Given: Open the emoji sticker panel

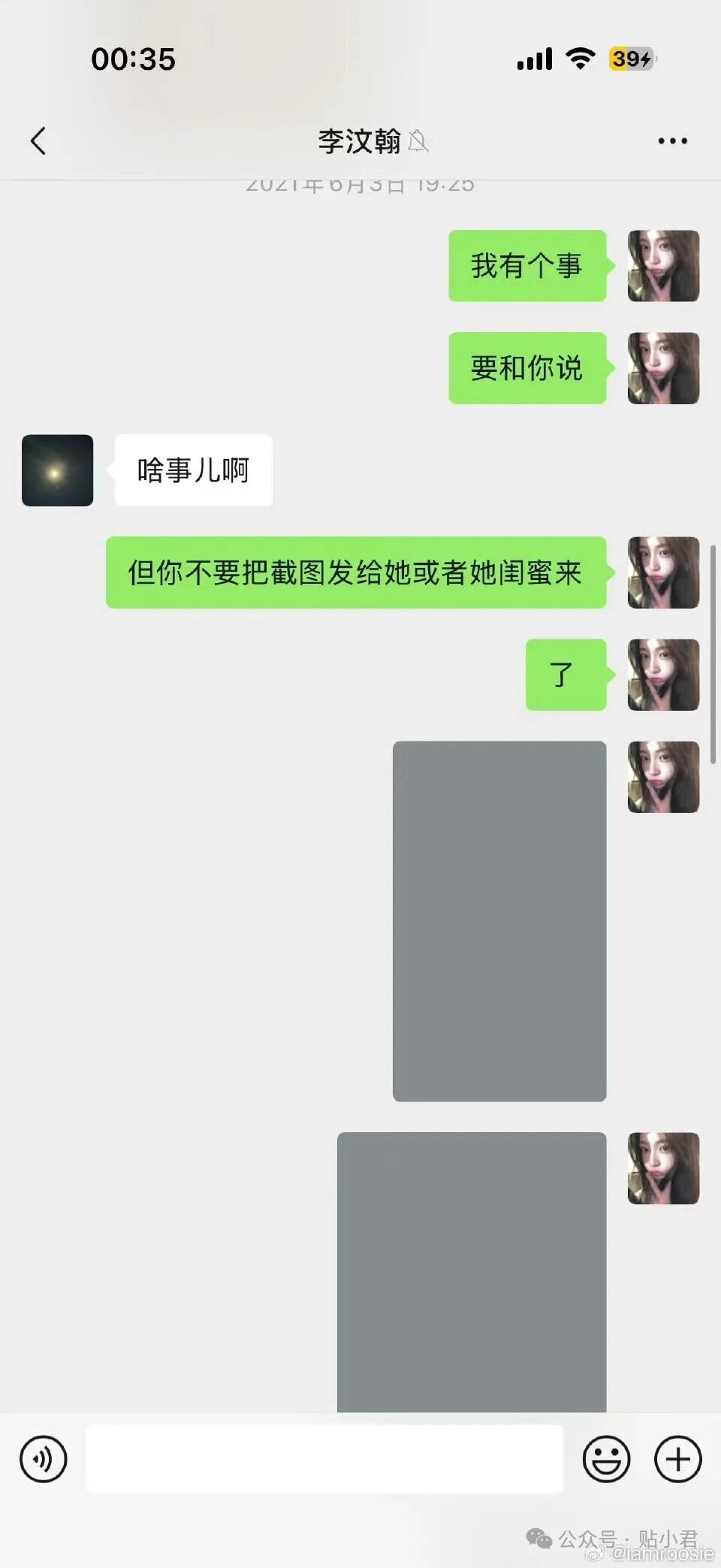Looking at the screenshot, I should (x=606, y=1459).
